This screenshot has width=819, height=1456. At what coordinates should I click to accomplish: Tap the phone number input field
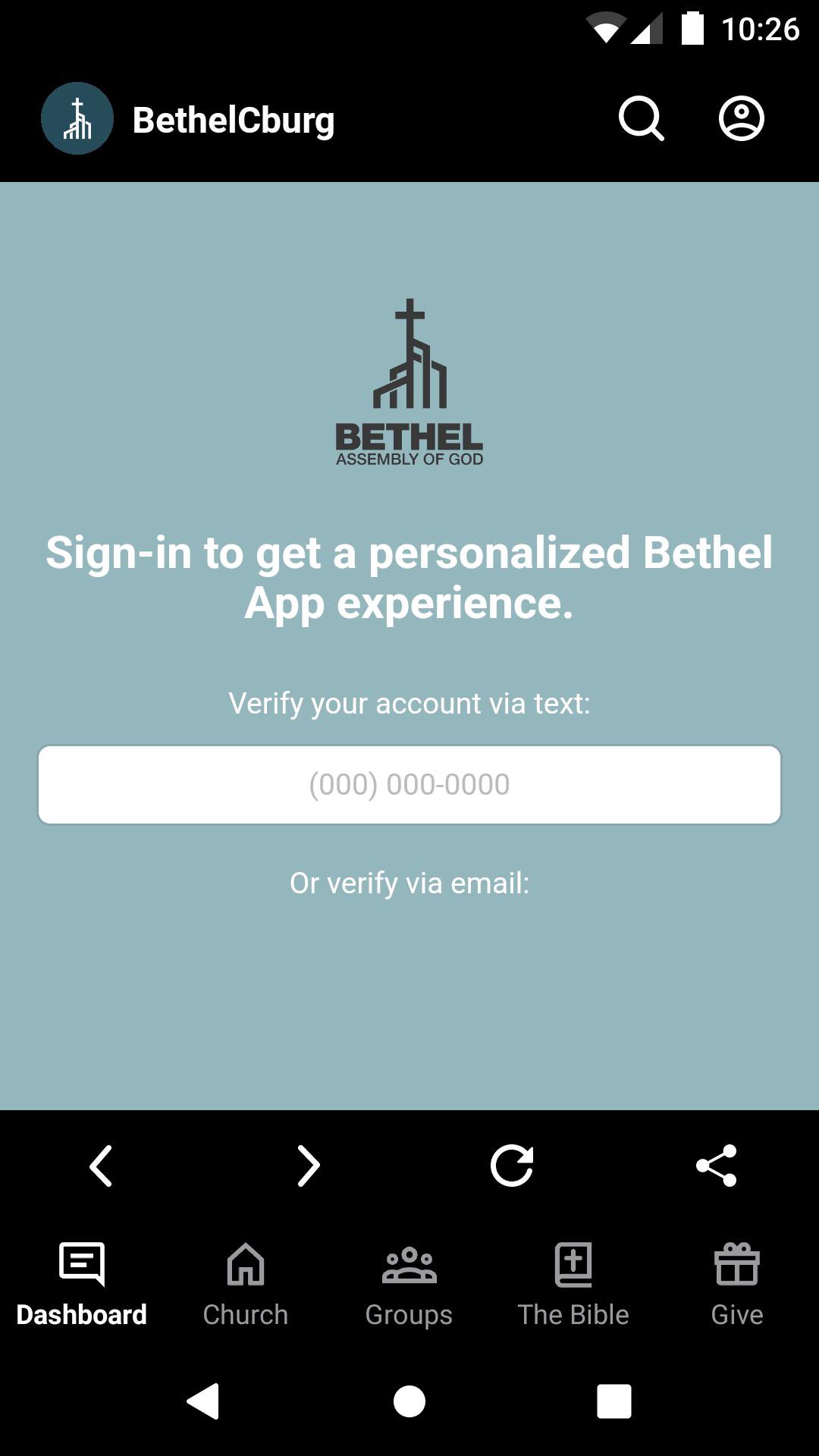click(409, 784)
